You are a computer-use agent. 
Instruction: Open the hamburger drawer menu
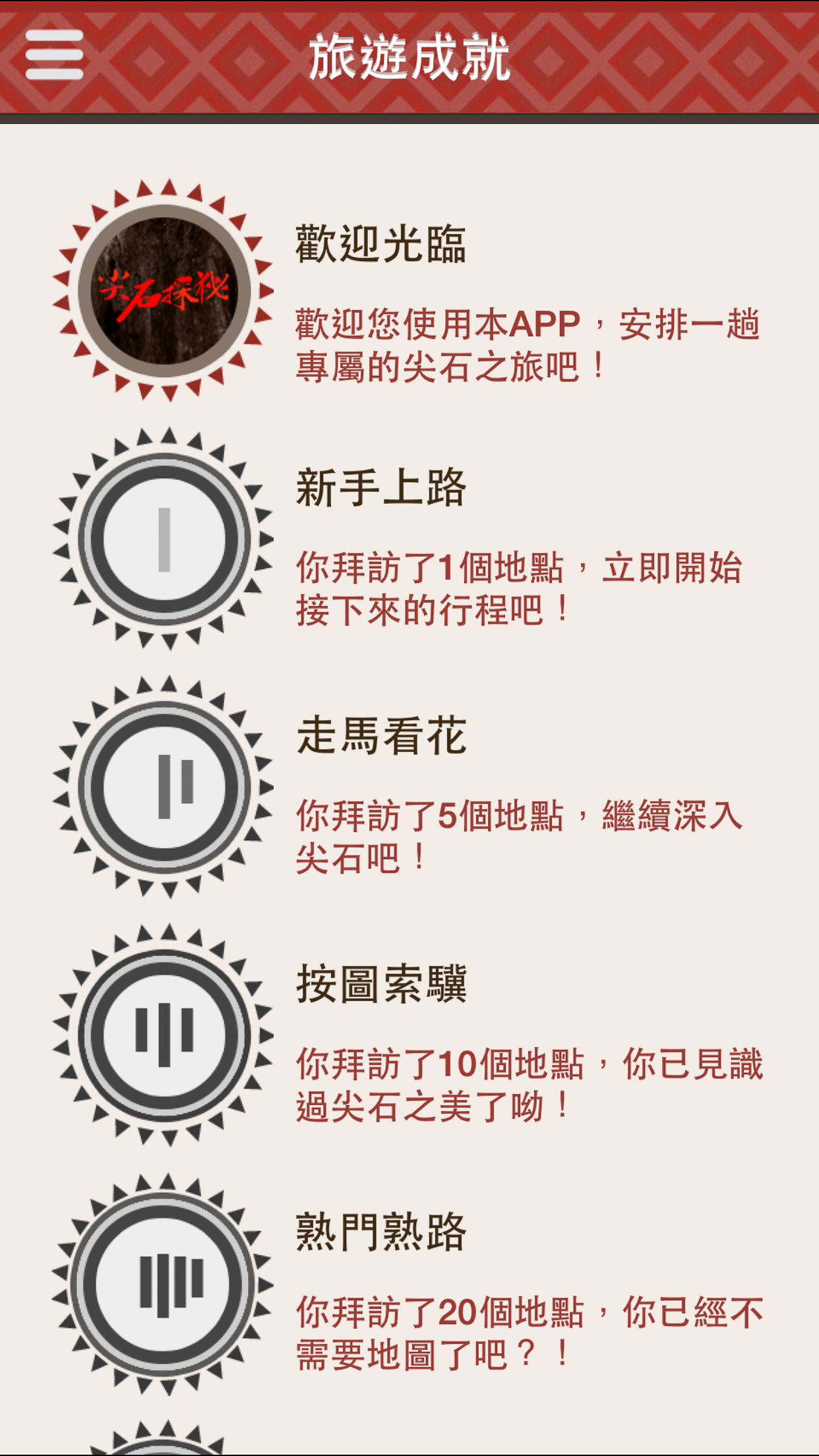tap(54, 55)
